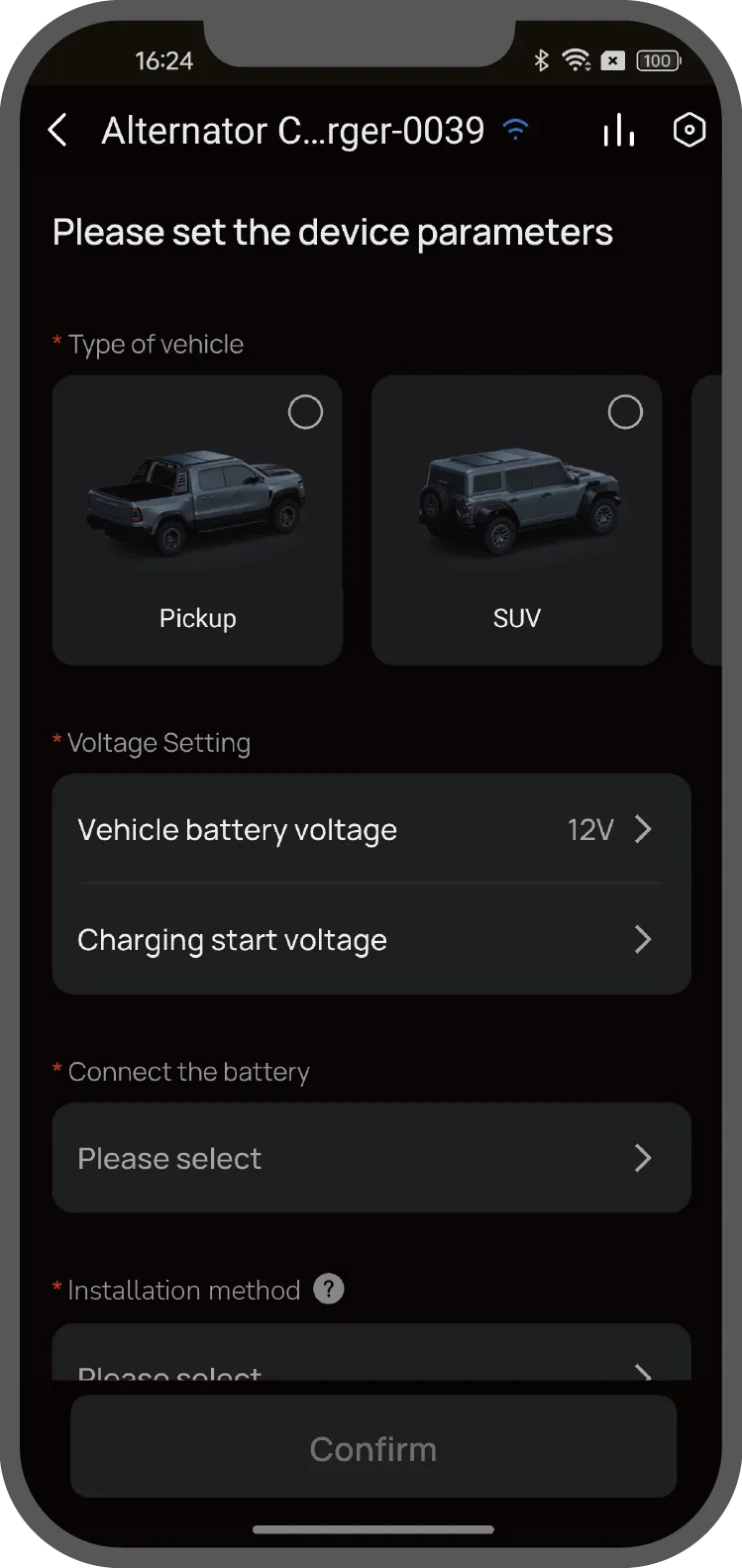Open device settings hexagon icon
This screenshot has height=1568, width=742.
689,130
